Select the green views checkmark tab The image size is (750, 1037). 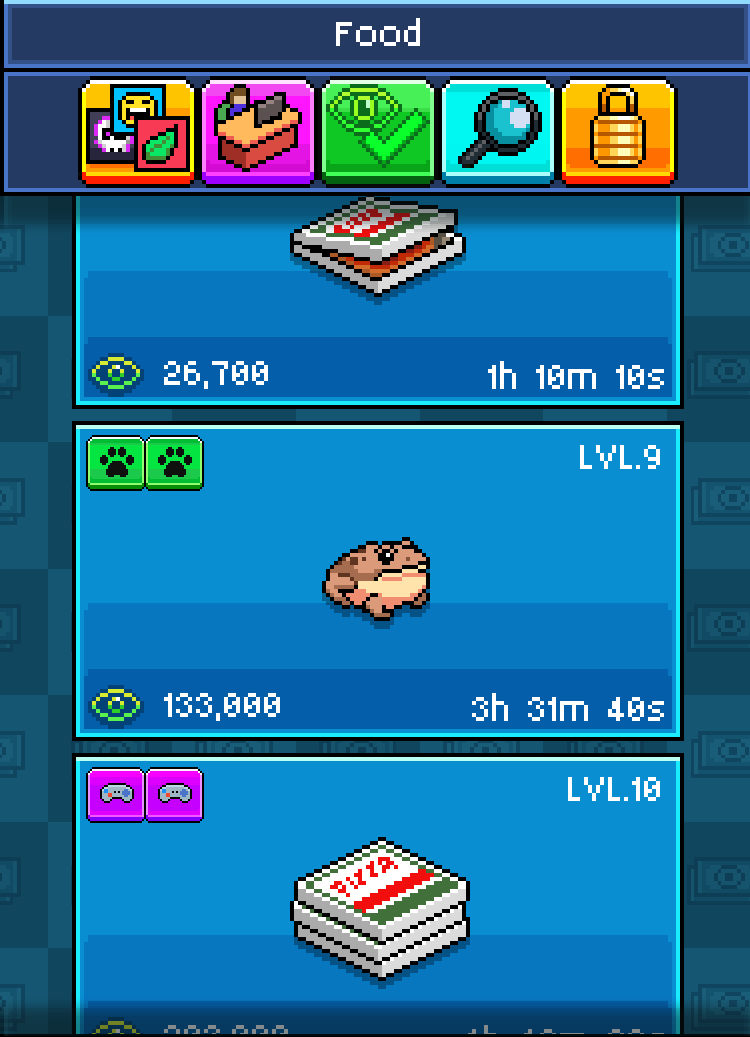(378, 132)
